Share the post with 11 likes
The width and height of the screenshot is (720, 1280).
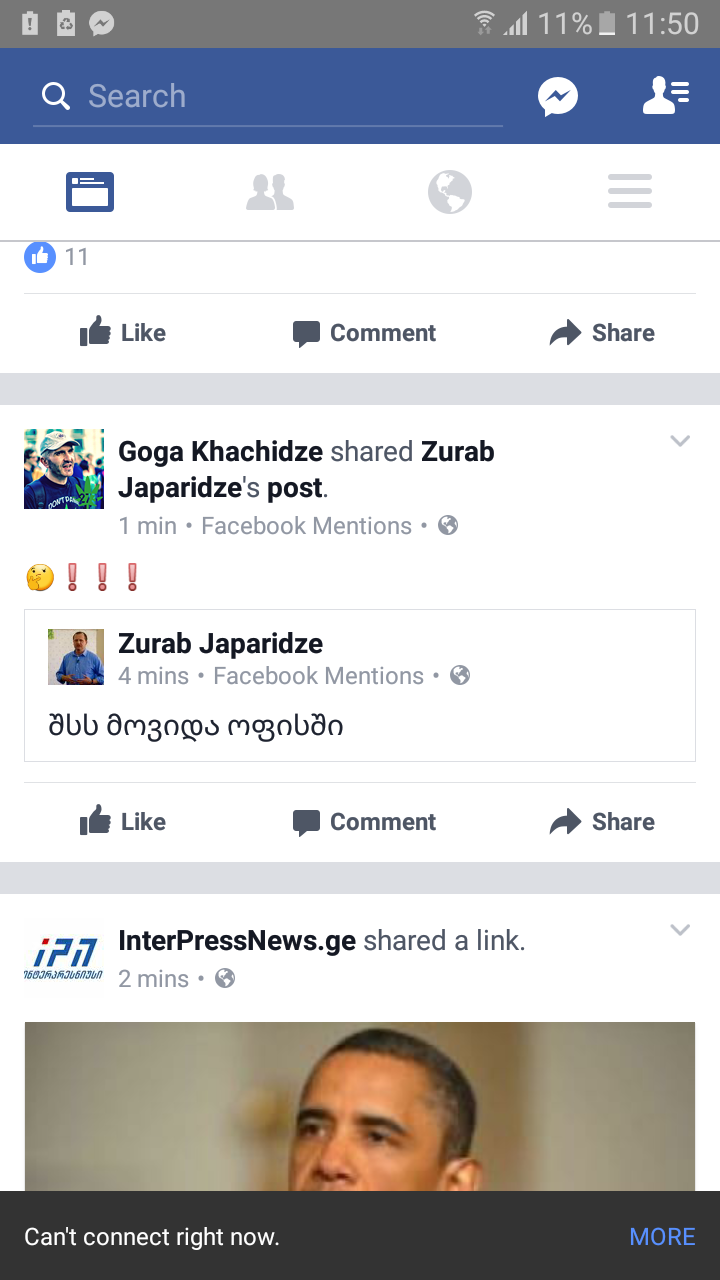[x=602, y=333]
